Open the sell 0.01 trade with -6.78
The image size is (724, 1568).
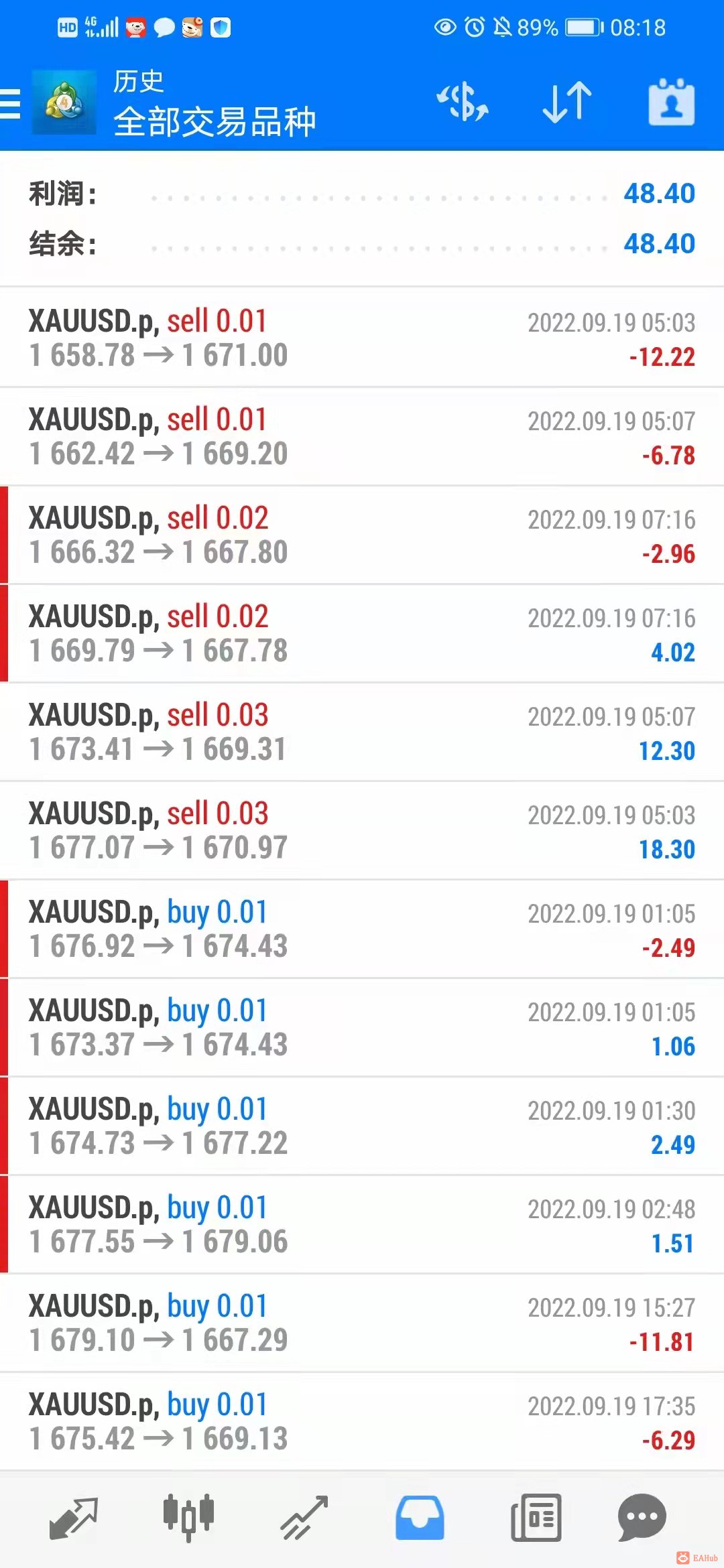pos(362,436)
